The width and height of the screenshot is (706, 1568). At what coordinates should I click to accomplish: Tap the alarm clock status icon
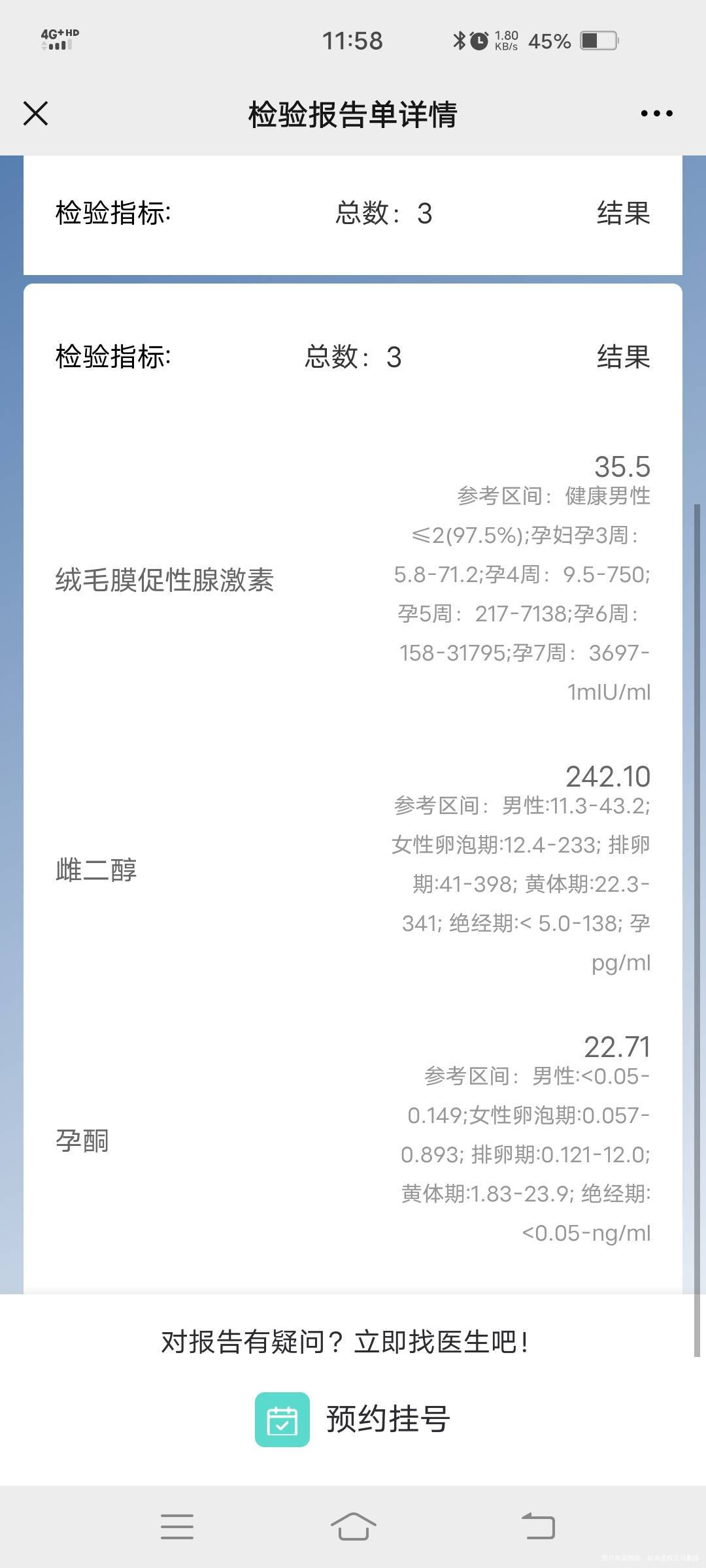[480, 41]
